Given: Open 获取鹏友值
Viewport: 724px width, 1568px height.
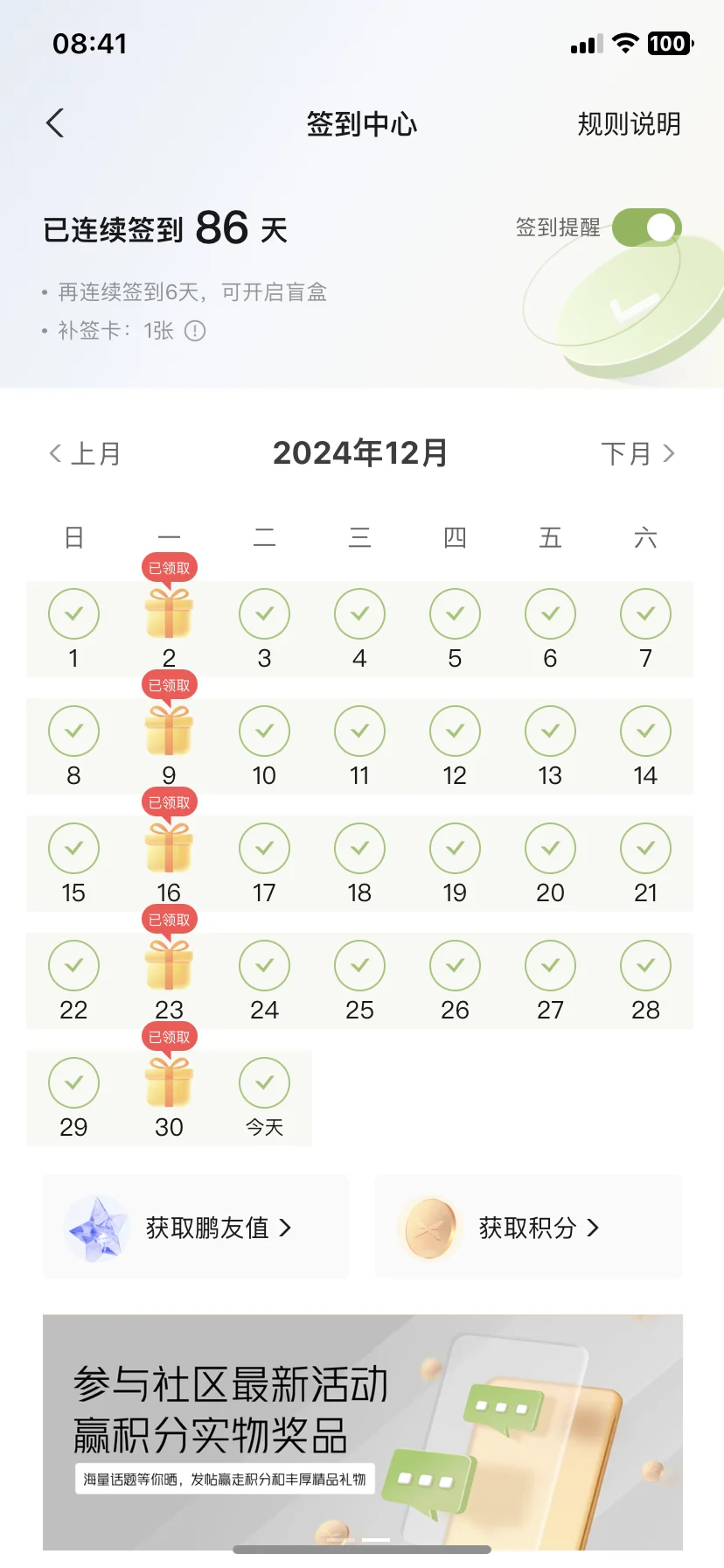Looking at the screenshot, I should [x=196, y=1228].
